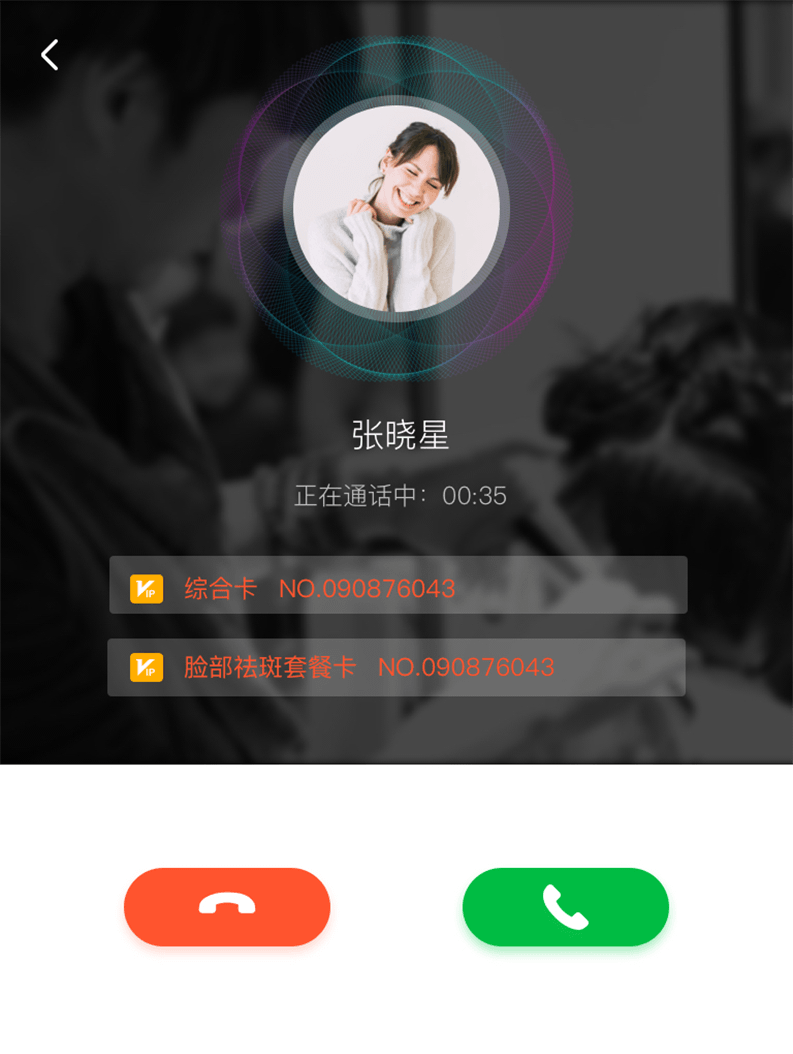
Task: Answer with the green phone button
Action: coord(565,906)
